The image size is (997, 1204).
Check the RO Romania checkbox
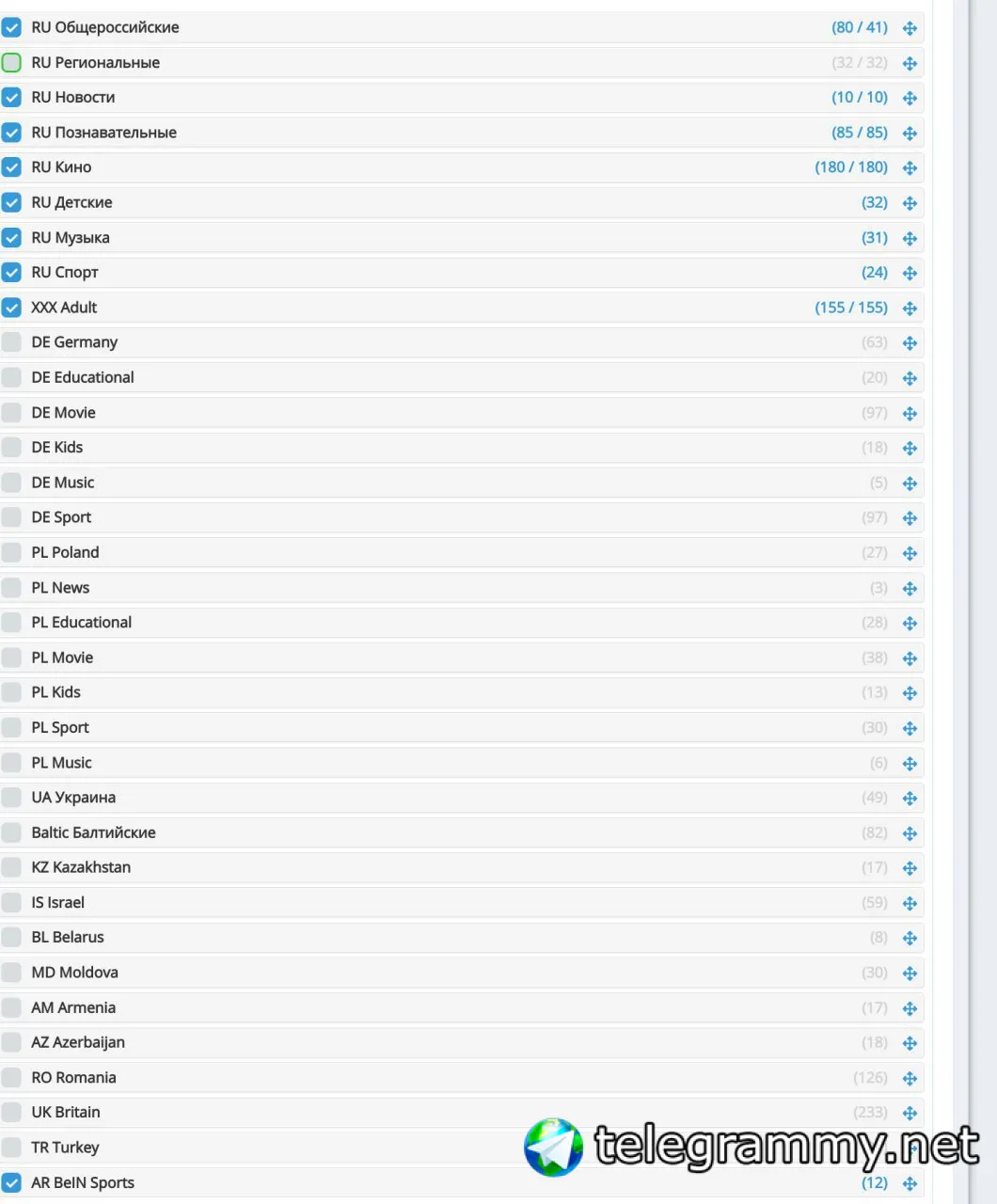(x=11, y=1078)
